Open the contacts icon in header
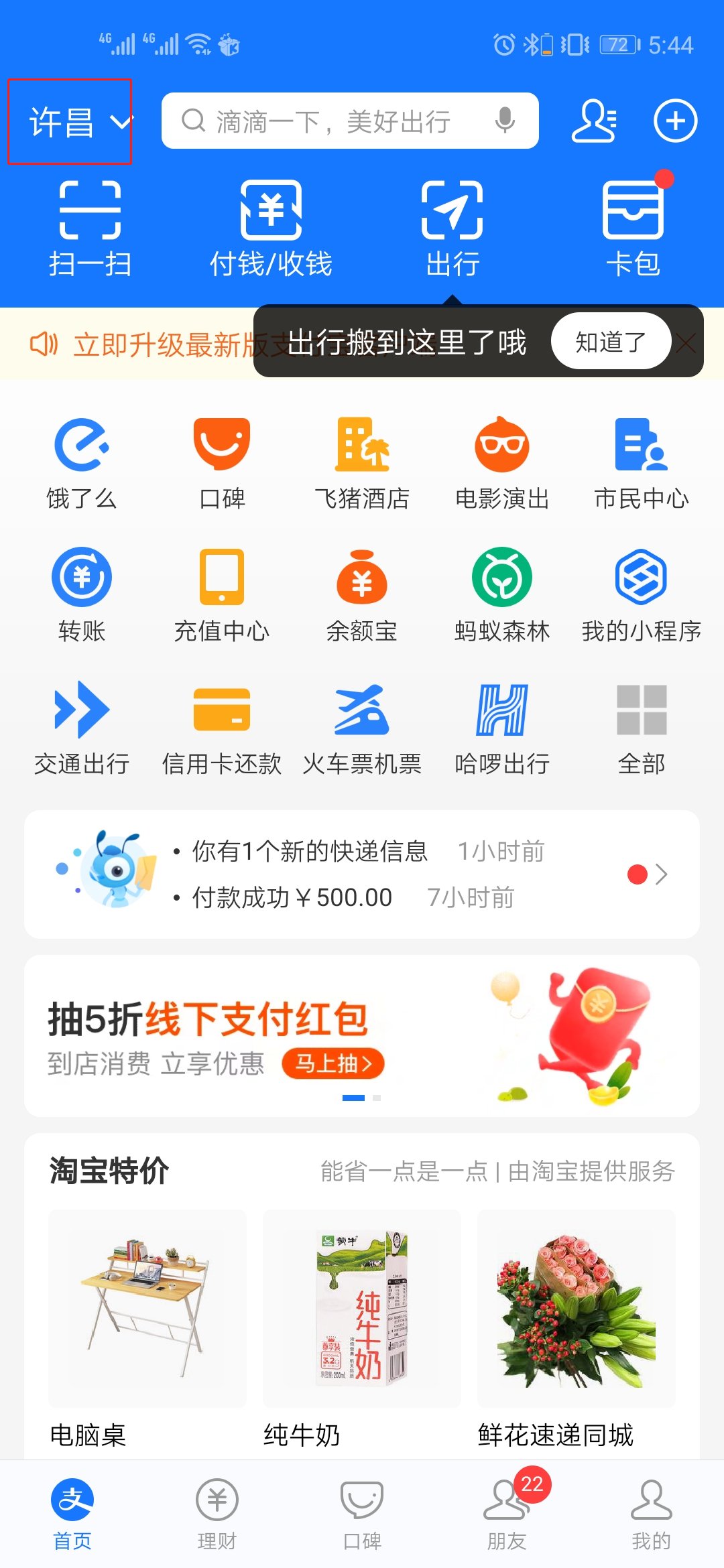This screenshot has height=1568, width=724. [x=593, y=121]
